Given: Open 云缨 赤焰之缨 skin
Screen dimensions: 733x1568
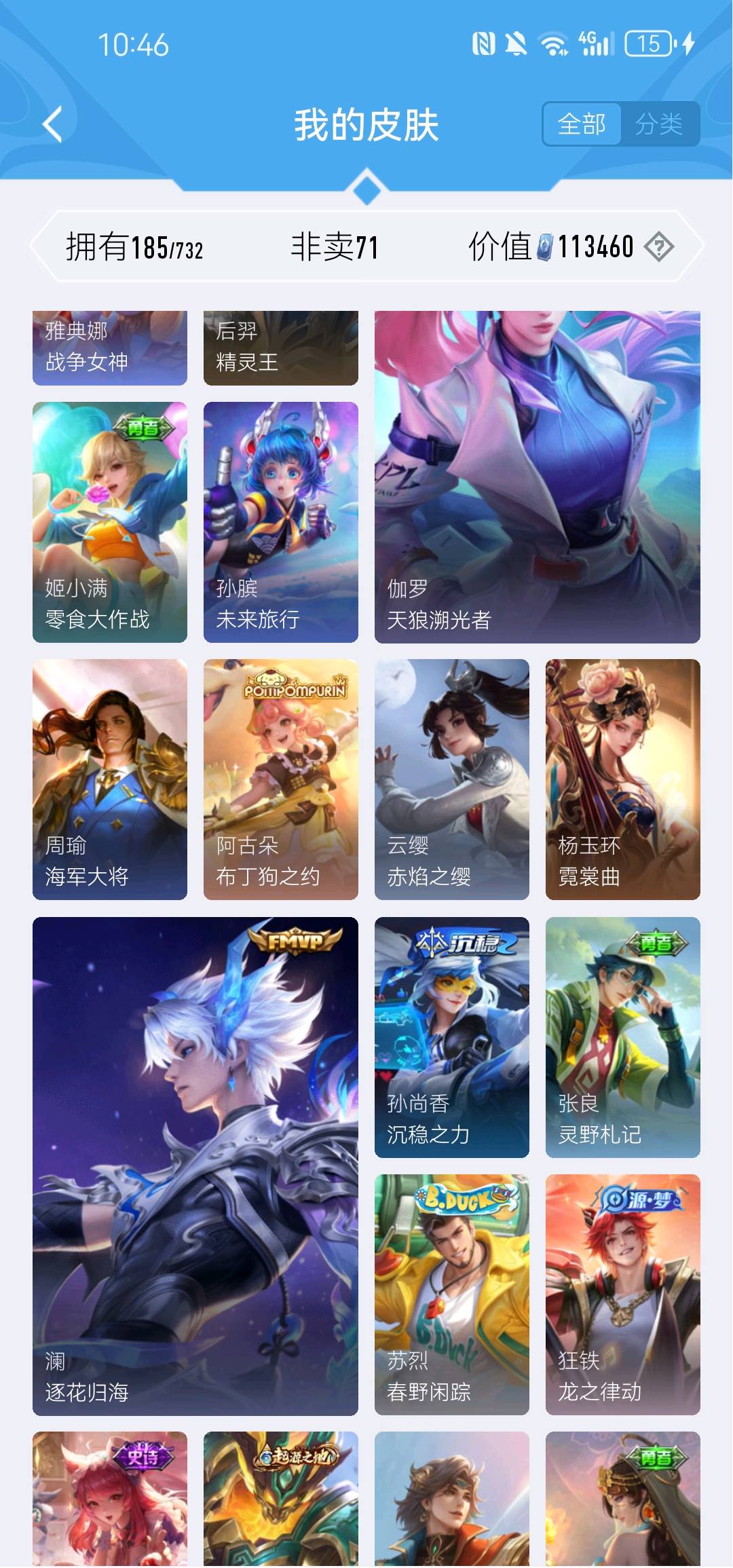Looking at the screenshot, I should [x=452, y=779].
